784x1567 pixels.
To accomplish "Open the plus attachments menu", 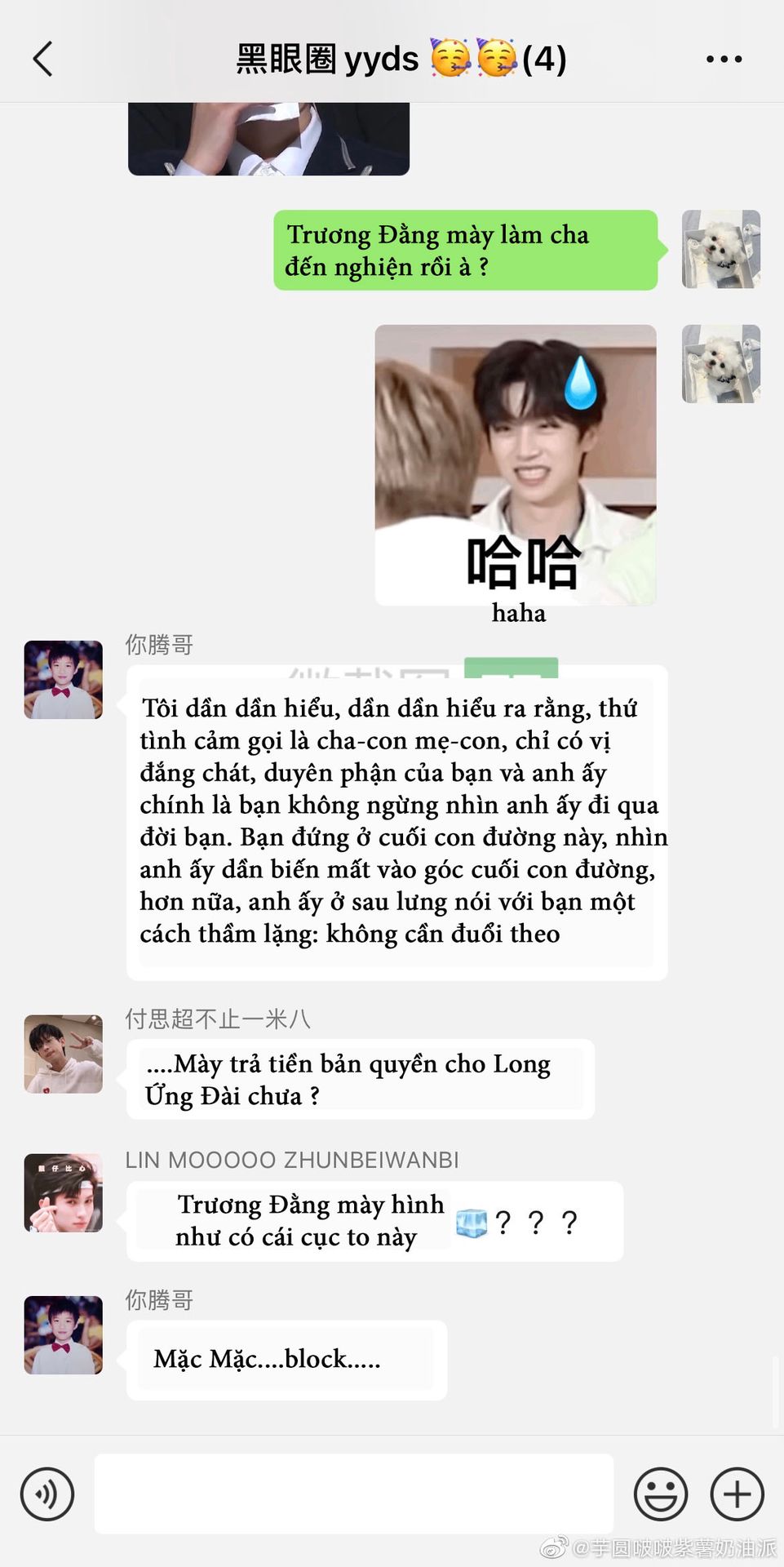I will [737, 1494].
